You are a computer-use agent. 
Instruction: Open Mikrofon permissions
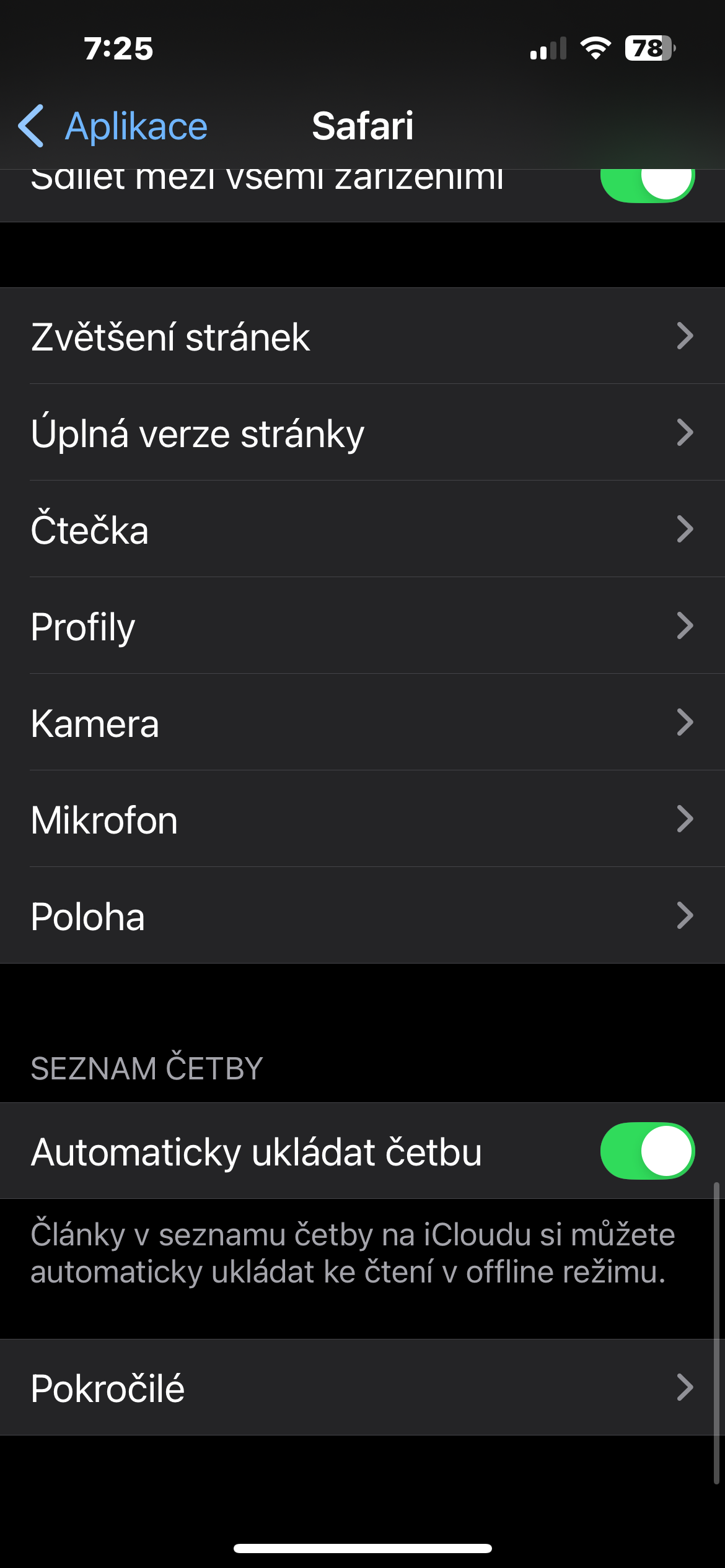[x=362, y=819]
